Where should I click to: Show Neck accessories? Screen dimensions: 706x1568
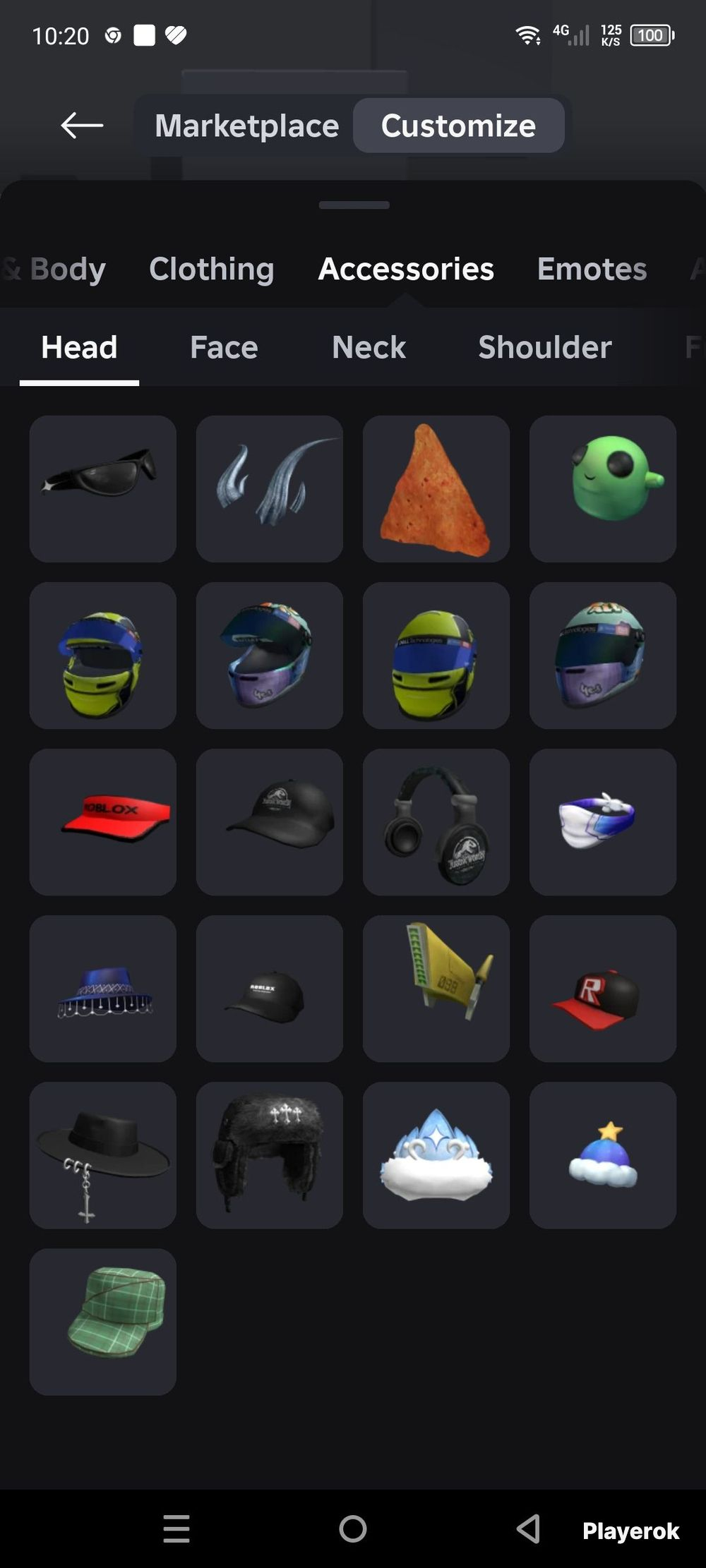(369, 347)
